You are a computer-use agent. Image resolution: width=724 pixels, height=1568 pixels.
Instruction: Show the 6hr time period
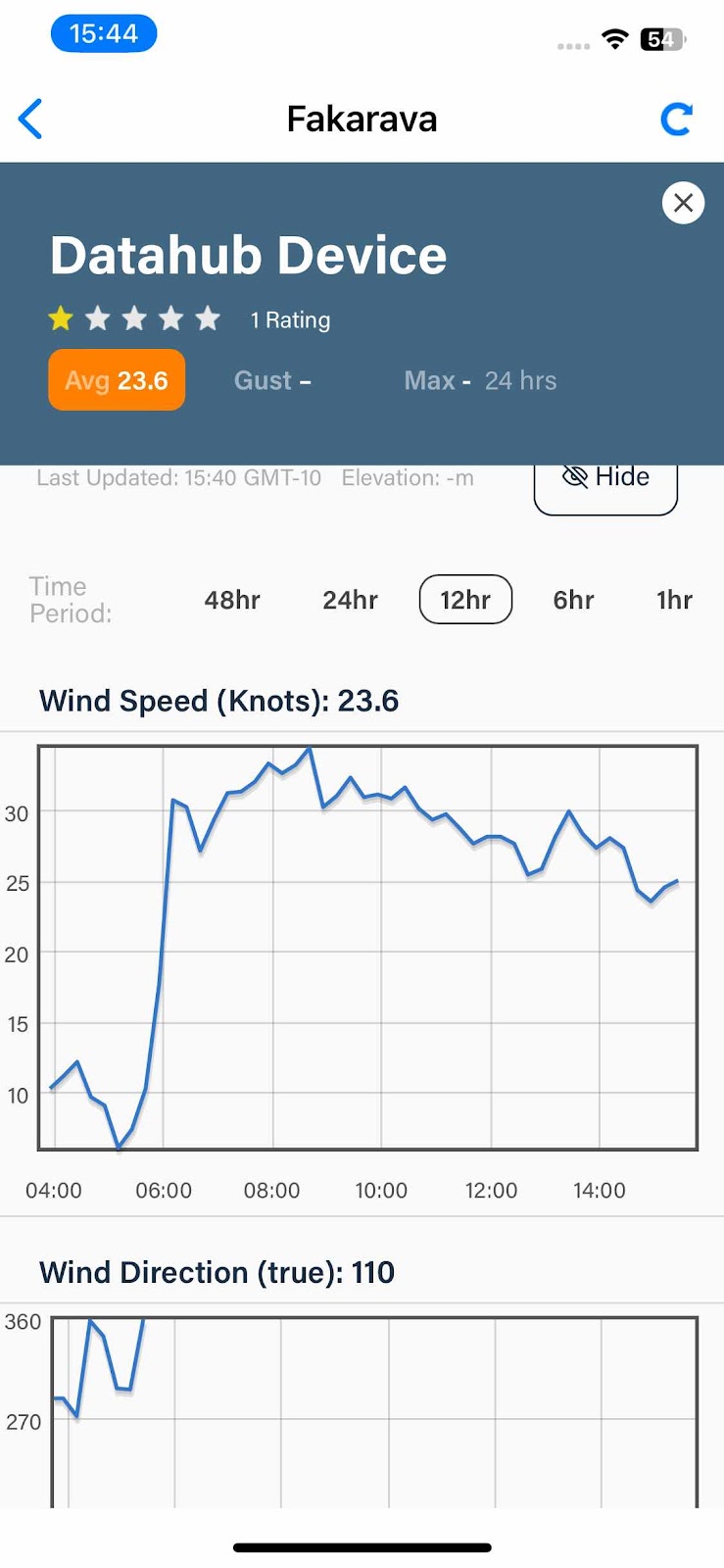[x=573, y=600]
